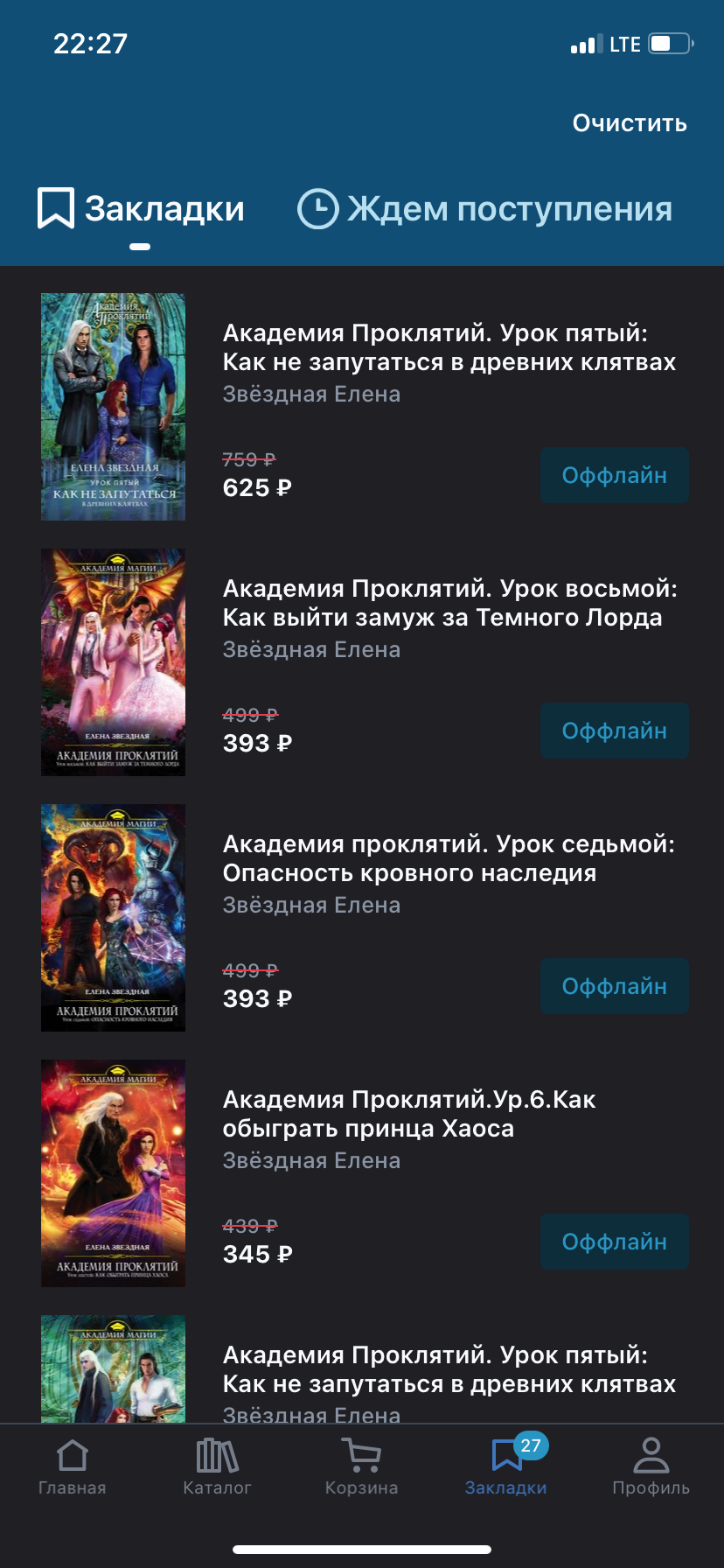Open Как обыграть принца Хаоса book
The width and height of the screenshot is (724, 1568).
409,1114
